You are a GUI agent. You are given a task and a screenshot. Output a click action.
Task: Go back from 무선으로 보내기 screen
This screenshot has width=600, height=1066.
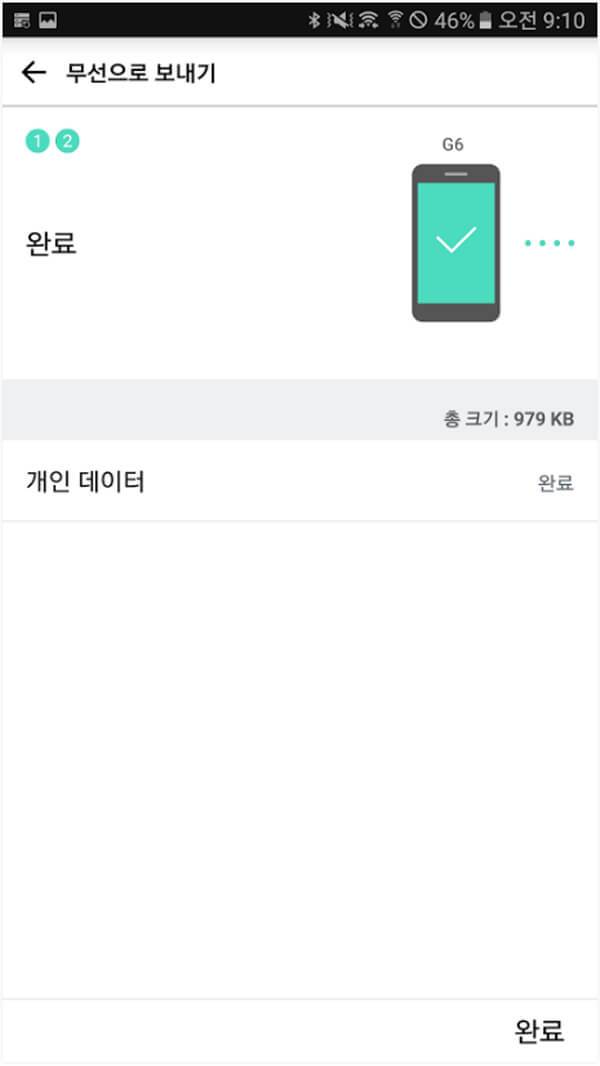coord(34,72)
